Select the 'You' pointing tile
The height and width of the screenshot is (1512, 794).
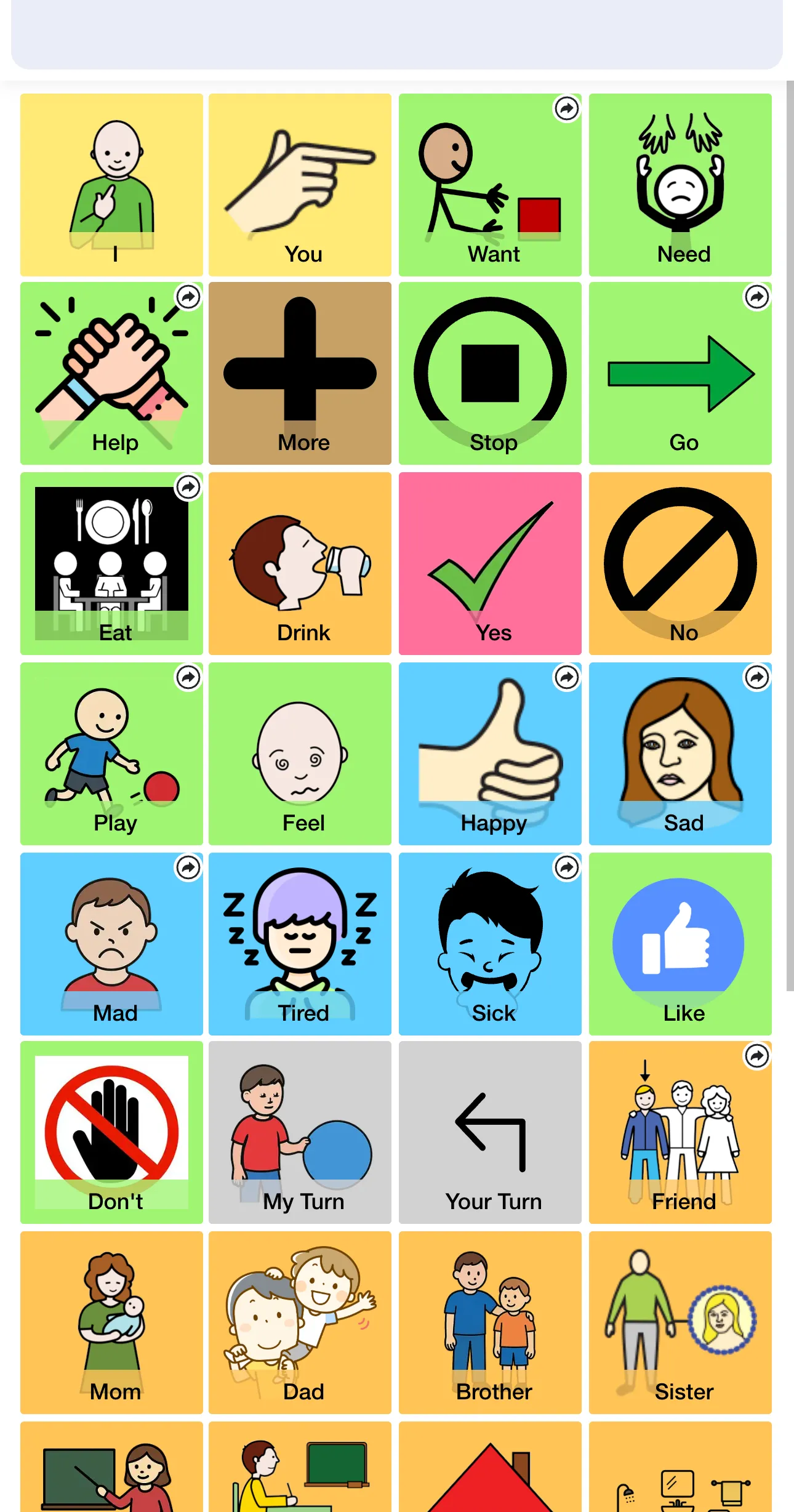pyautogui.click(x=300, y=185)
